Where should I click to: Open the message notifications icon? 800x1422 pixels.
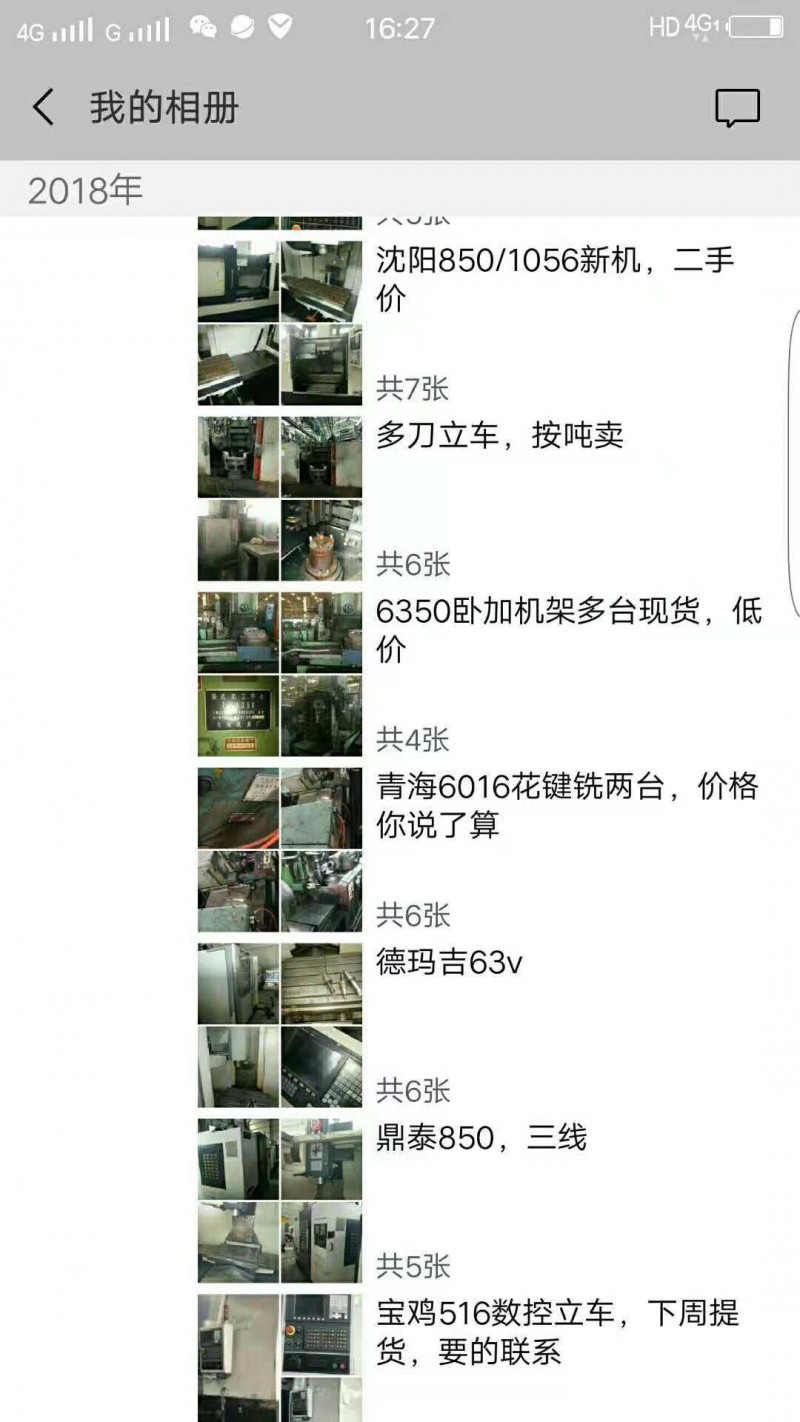[x=737, y=108]
